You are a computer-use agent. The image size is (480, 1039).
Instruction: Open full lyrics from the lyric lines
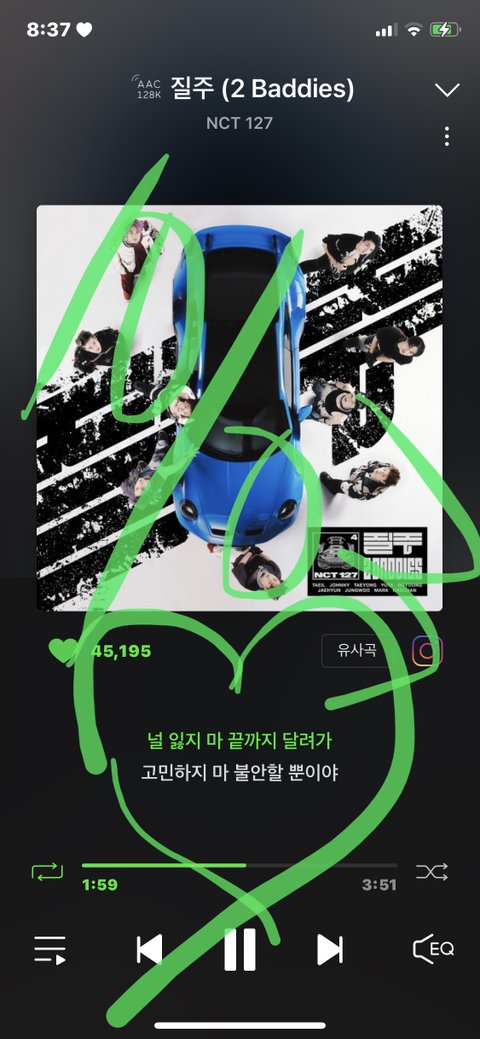[x=240, y=756]
